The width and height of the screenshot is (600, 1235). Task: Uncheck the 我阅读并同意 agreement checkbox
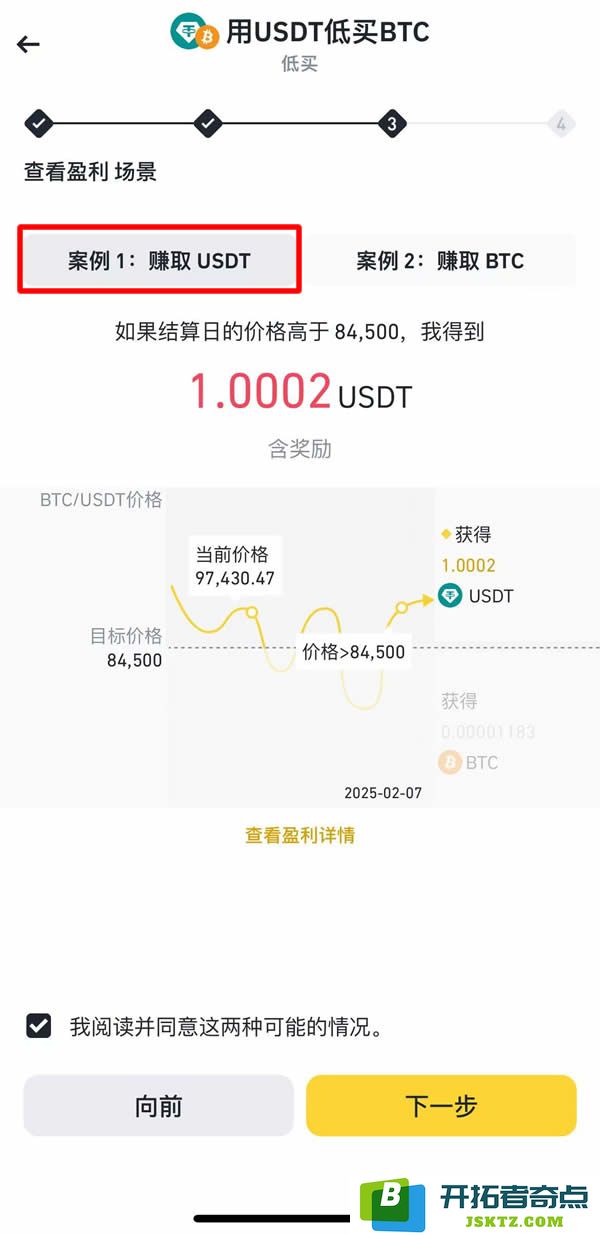tap(39, 1026)
